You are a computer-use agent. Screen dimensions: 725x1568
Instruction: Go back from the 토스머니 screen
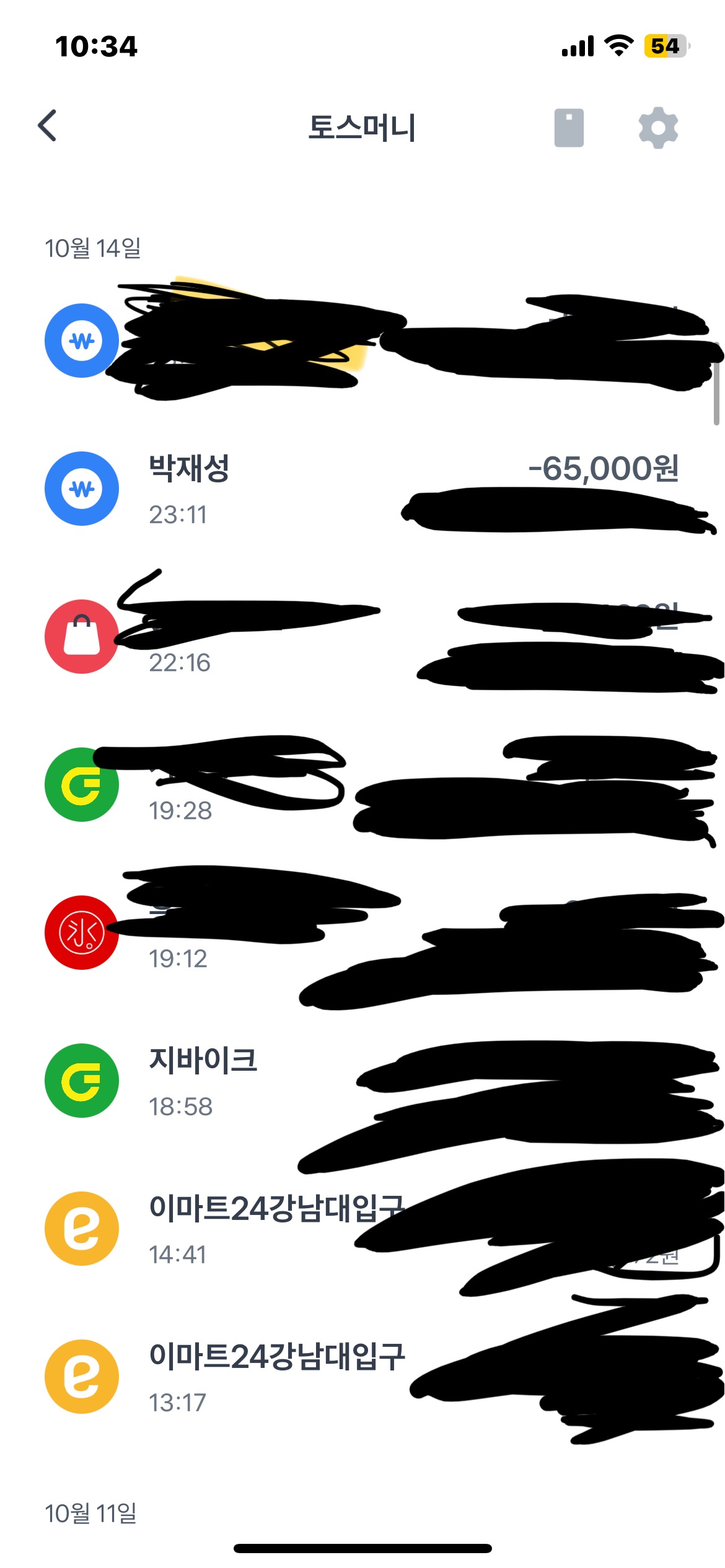47,126
